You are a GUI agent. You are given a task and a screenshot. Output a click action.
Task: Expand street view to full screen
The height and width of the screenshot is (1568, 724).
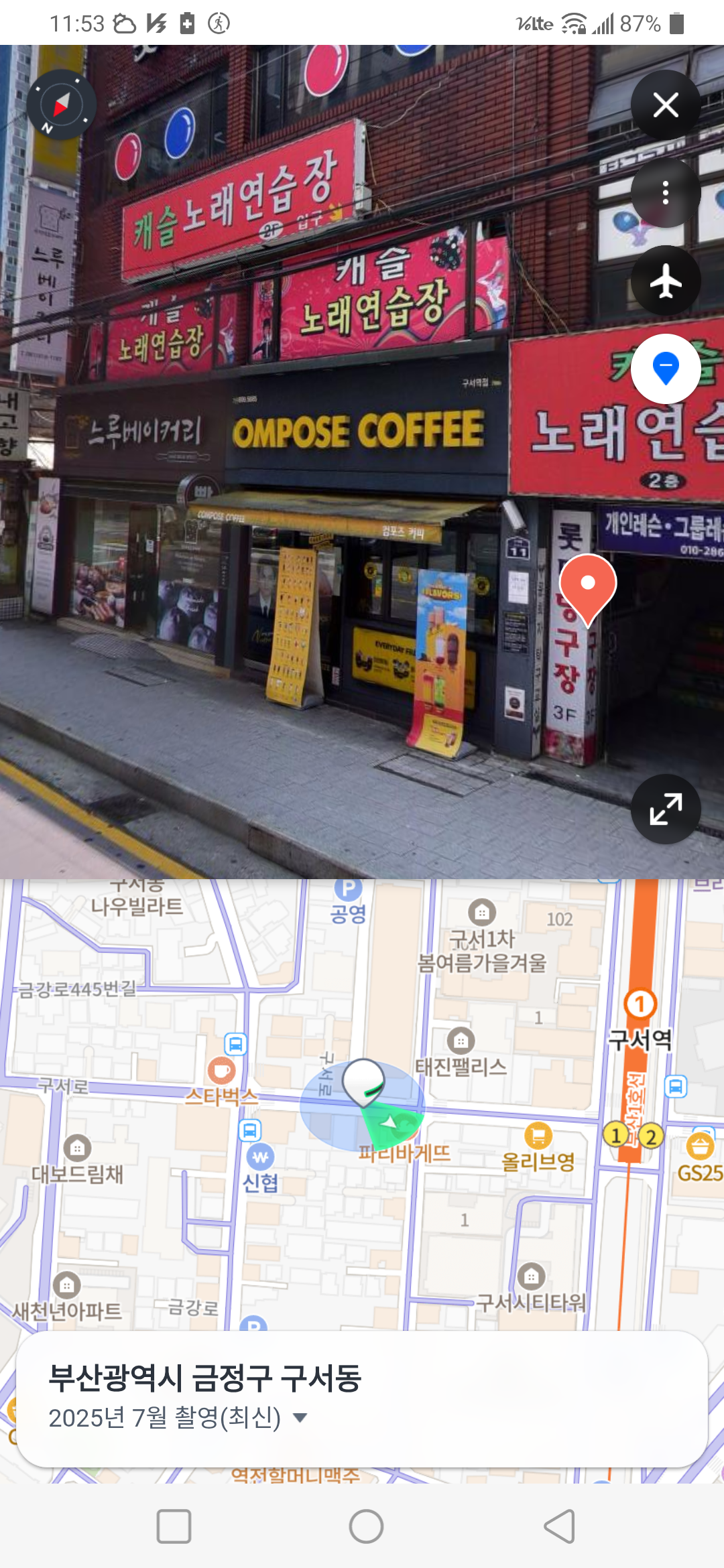[666, 809]
